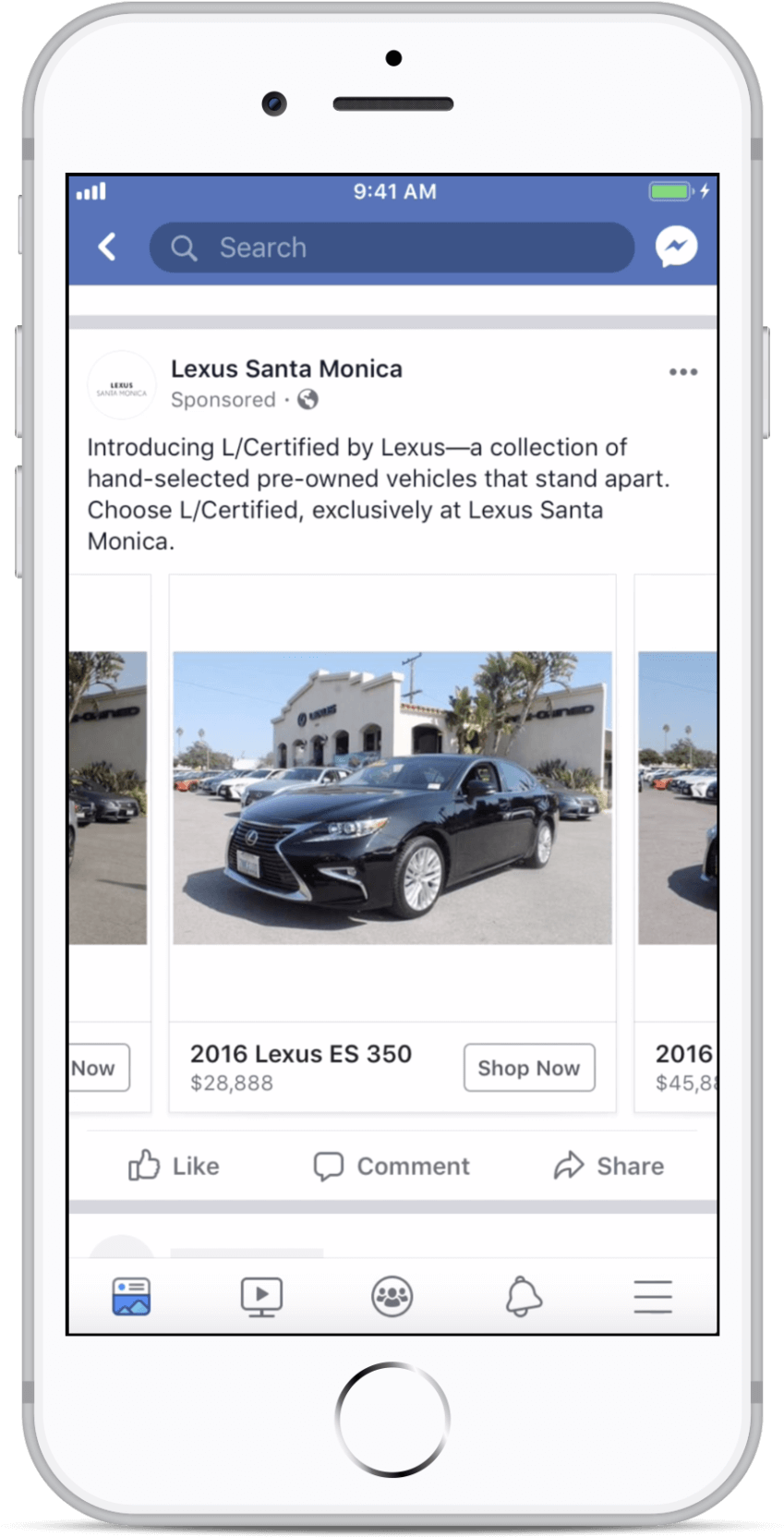Like the Lexus Santa Monica post
Image resolution: width=784 pixels, height=1537 pixels.
click(174, 1166)
